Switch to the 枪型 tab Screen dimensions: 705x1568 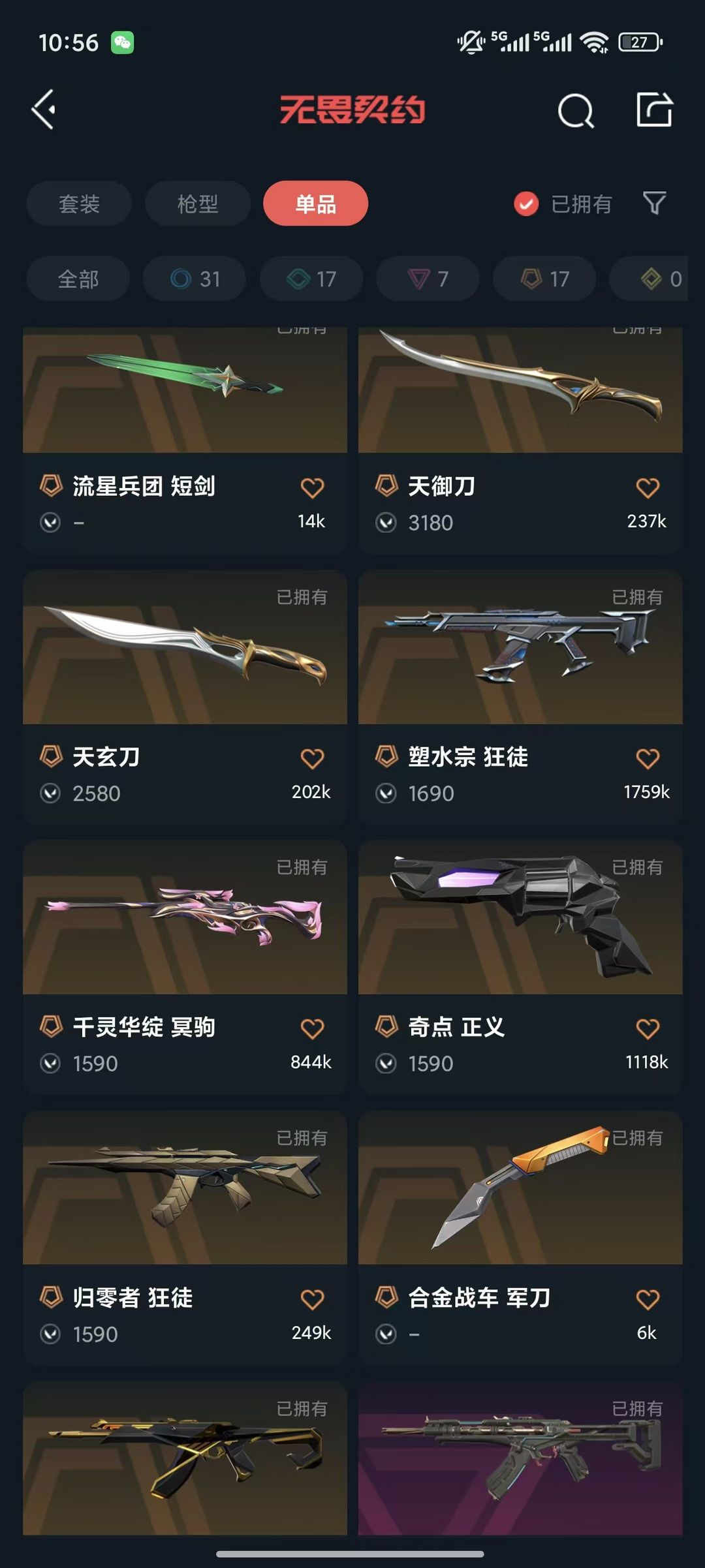[198, 204]
